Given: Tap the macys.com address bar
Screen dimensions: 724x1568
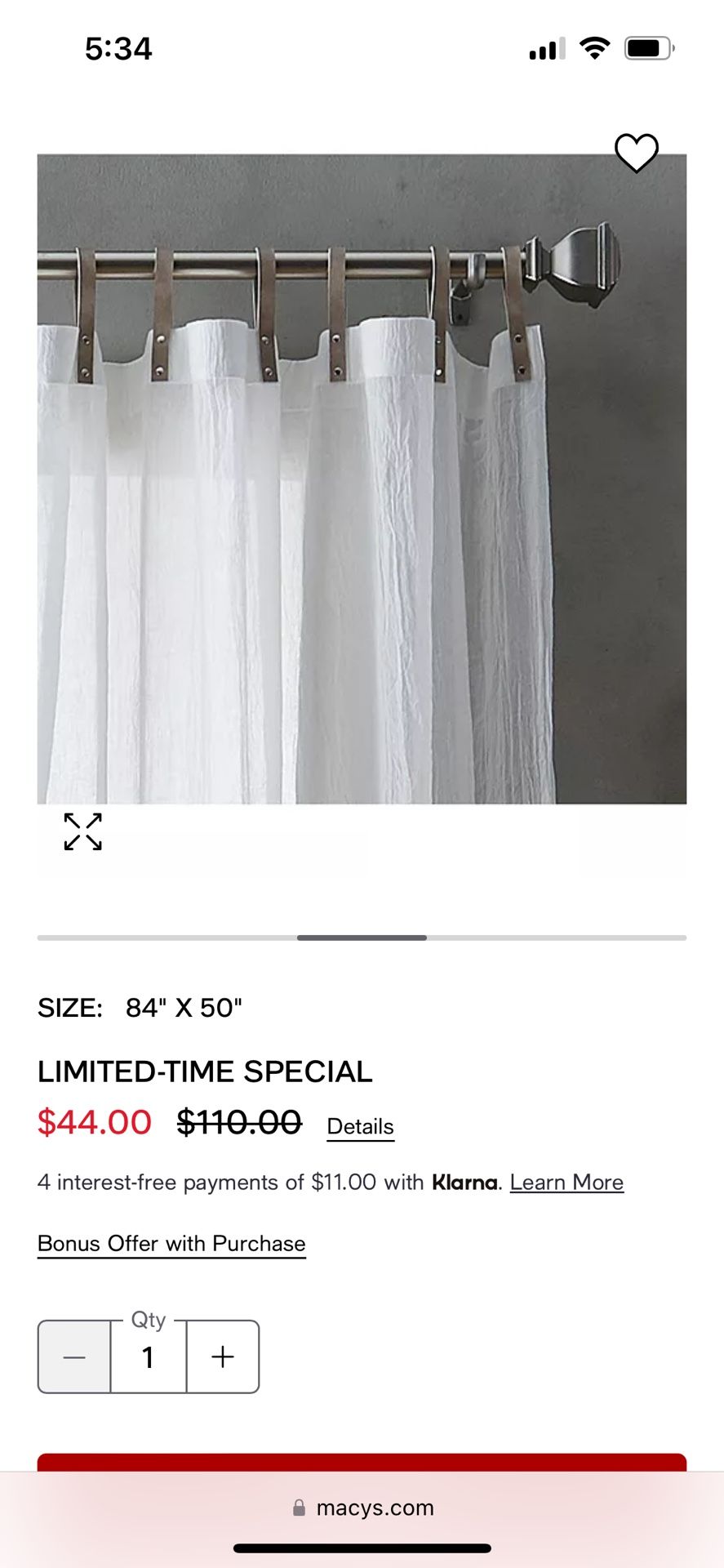Looking at the screenshot, I should click(x=375, y=1508).
